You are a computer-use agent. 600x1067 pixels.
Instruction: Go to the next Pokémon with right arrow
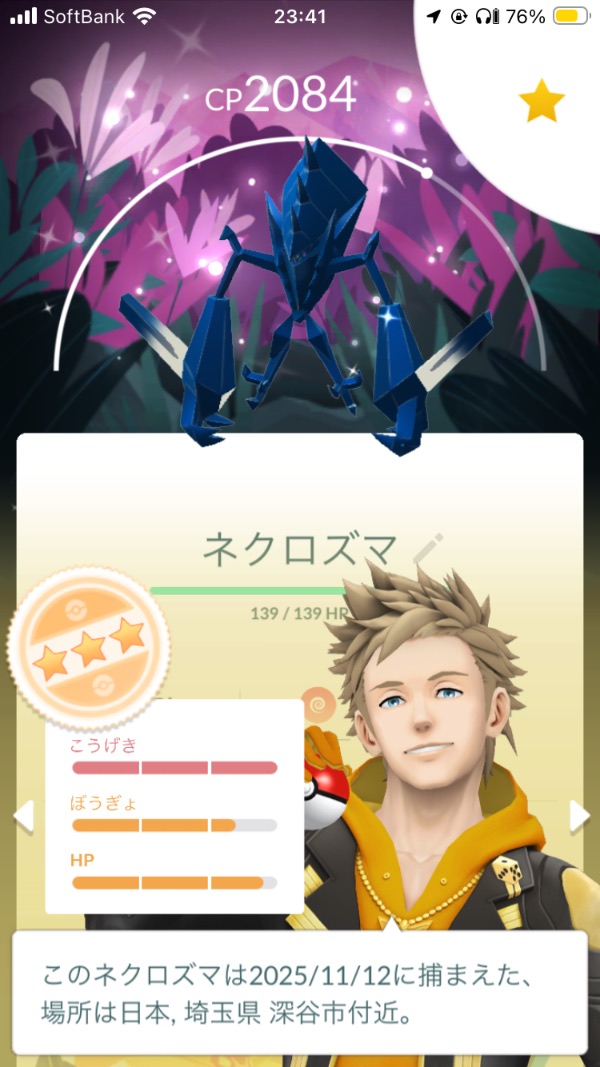(579, 816)
